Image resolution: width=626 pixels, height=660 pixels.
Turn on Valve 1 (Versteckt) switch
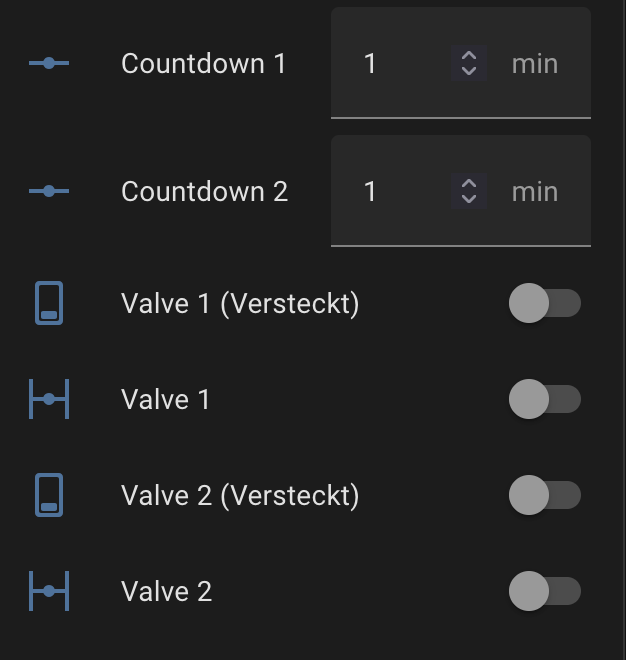tap(544, 303)
